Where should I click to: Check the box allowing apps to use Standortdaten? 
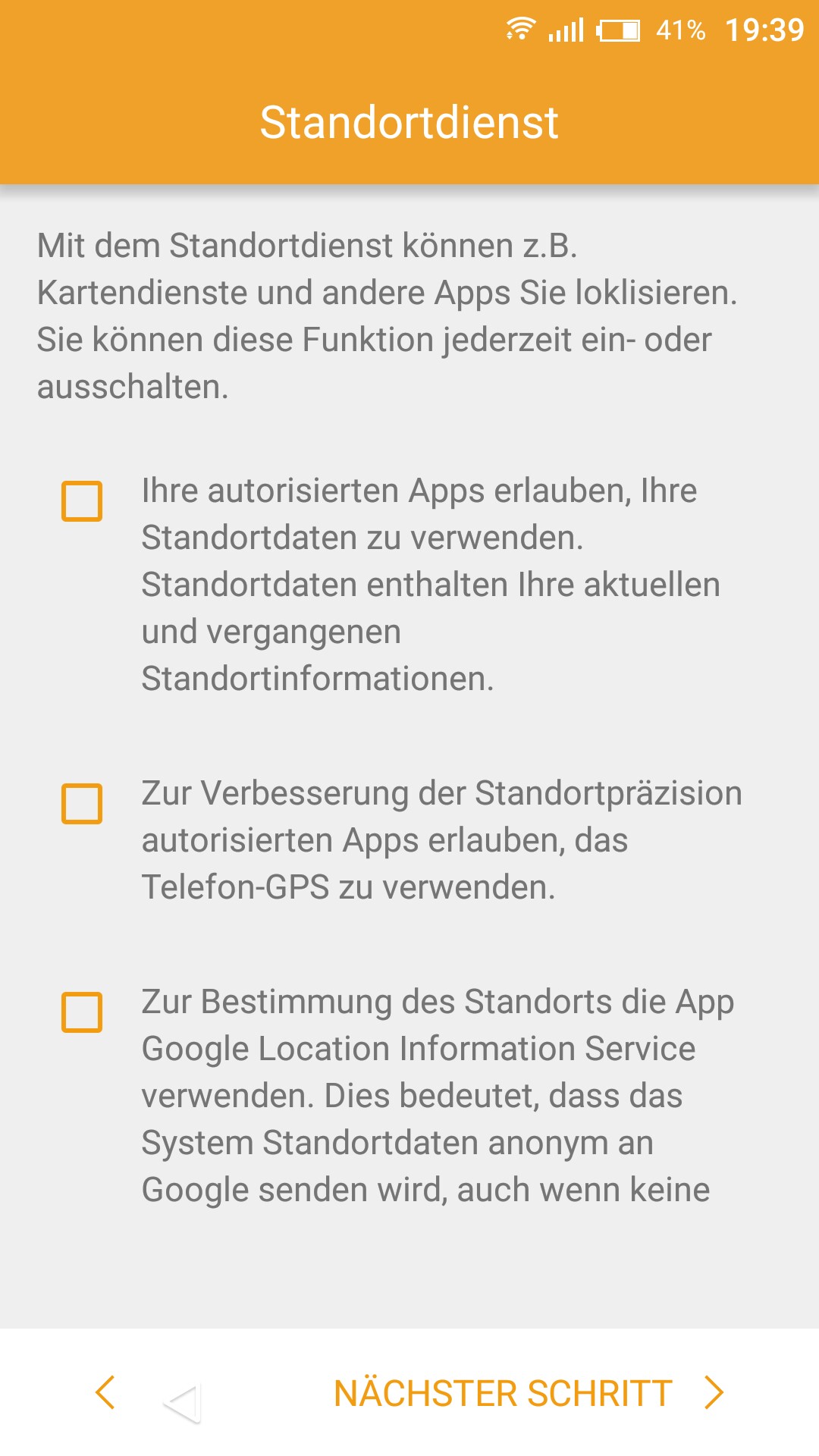pos(82,501)
